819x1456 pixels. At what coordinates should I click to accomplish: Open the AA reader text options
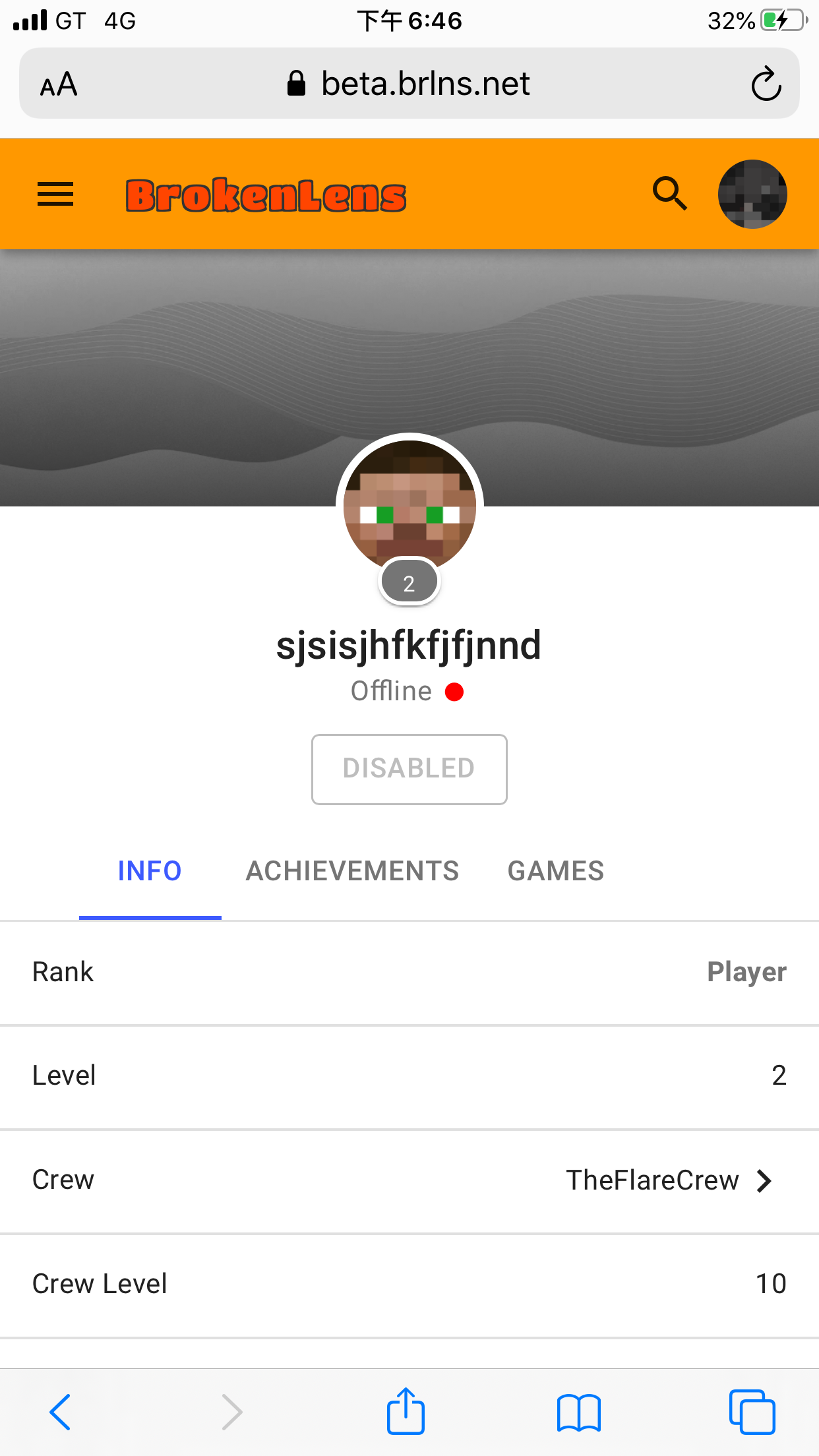pyautogui.click(x=59, y=84)
